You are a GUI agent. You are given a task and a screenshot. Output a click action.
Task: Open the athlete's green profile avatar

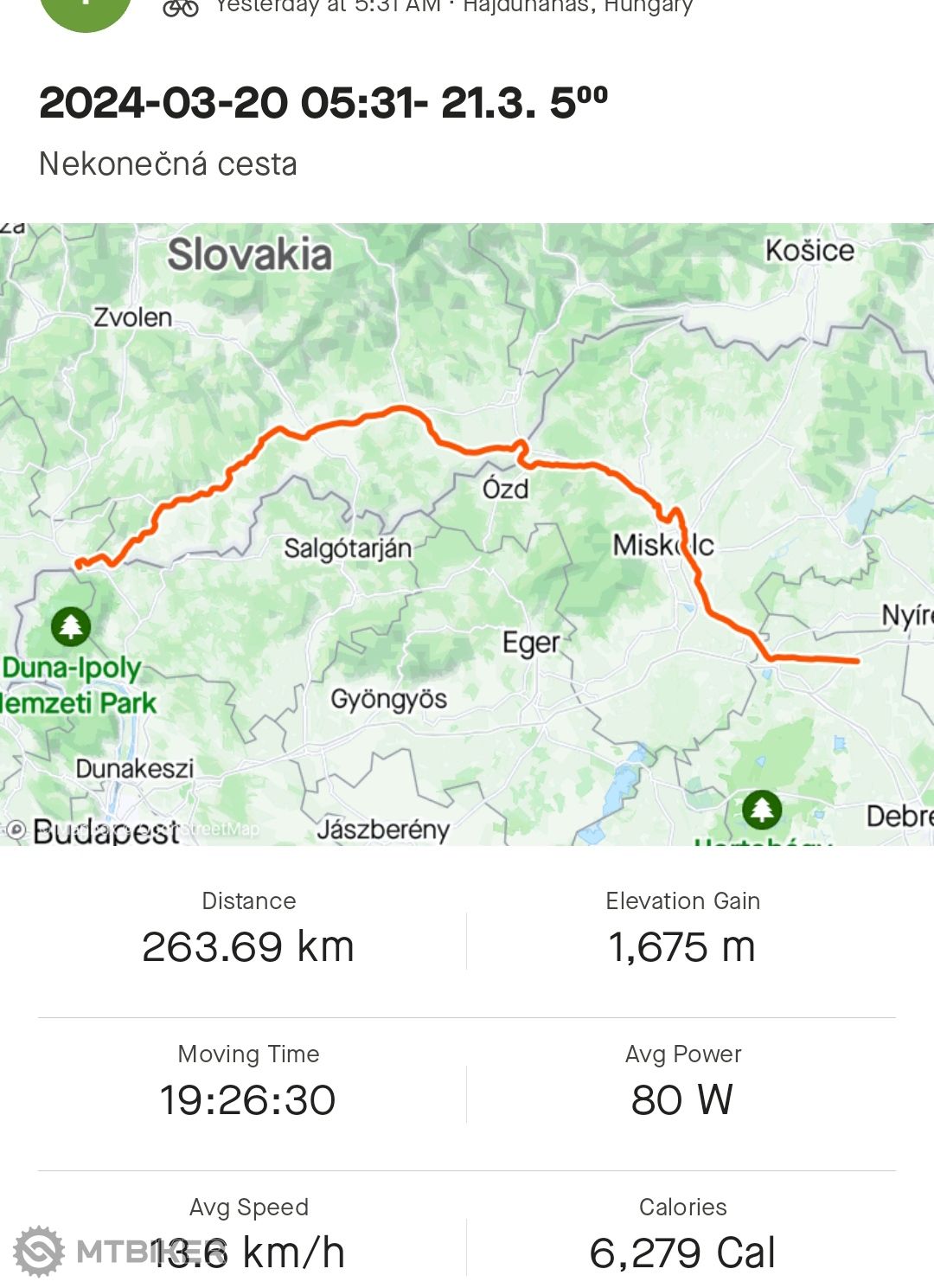[85, 10]
